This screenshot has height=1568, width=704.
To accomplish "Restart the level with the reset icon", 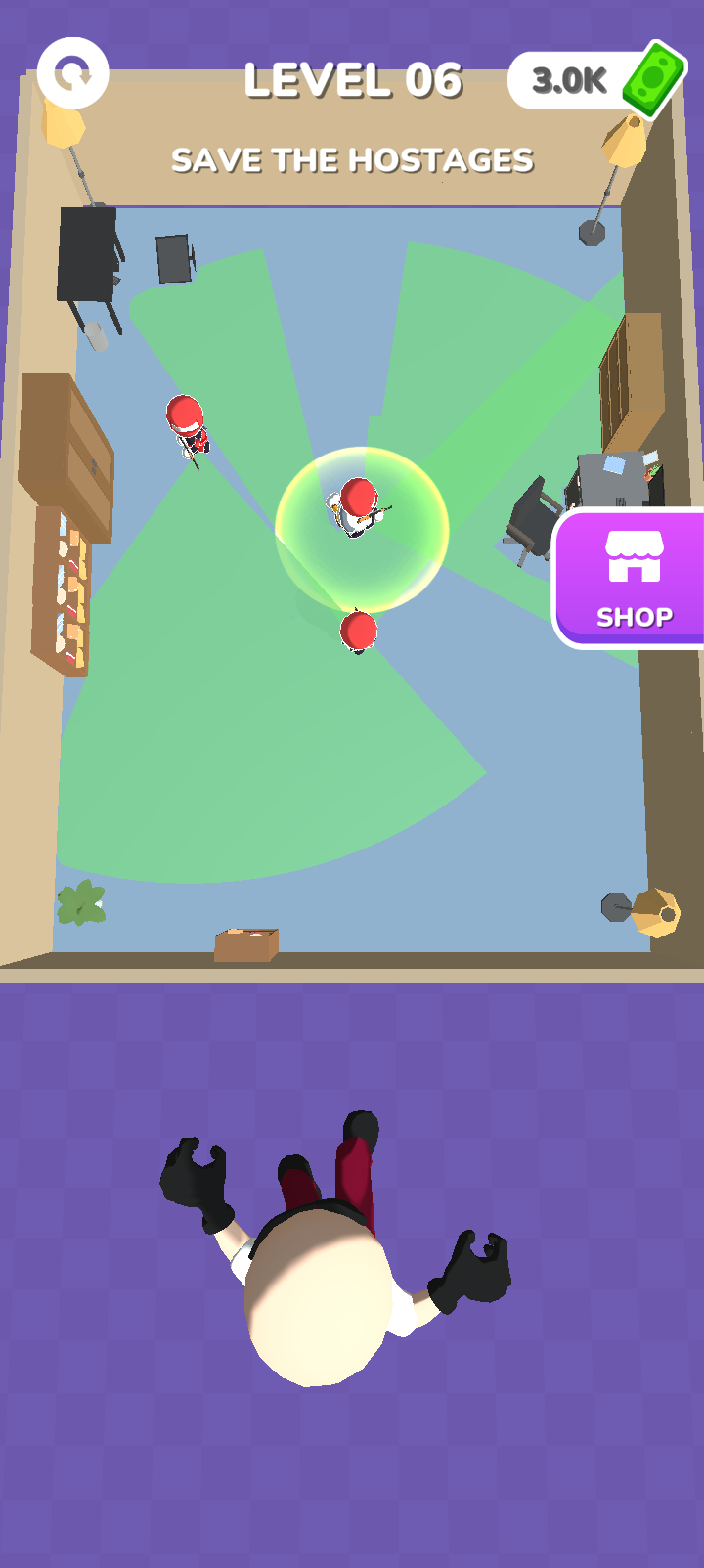I will 72,73.
